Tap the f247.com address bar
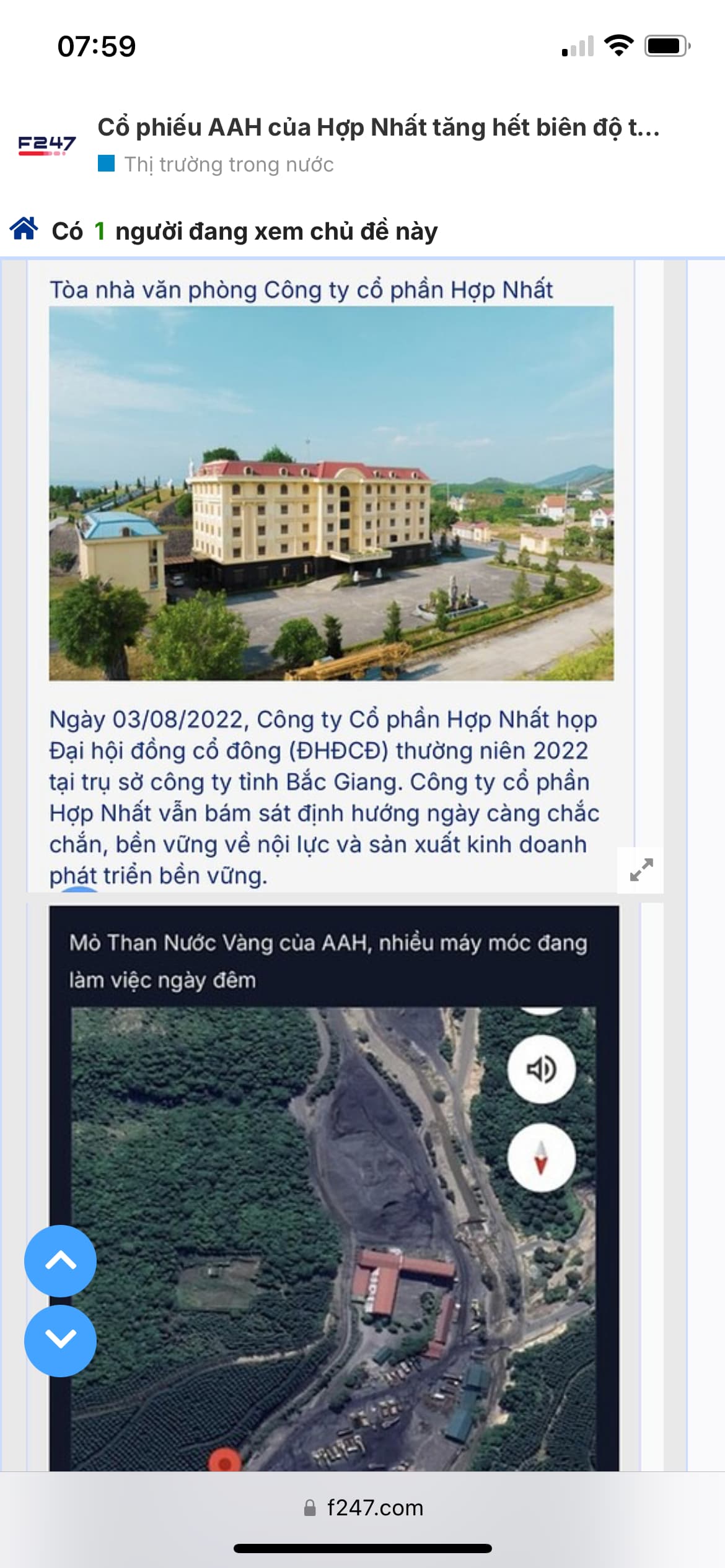Viewport: 725px width, 1568px height. tap(363, 1508)
